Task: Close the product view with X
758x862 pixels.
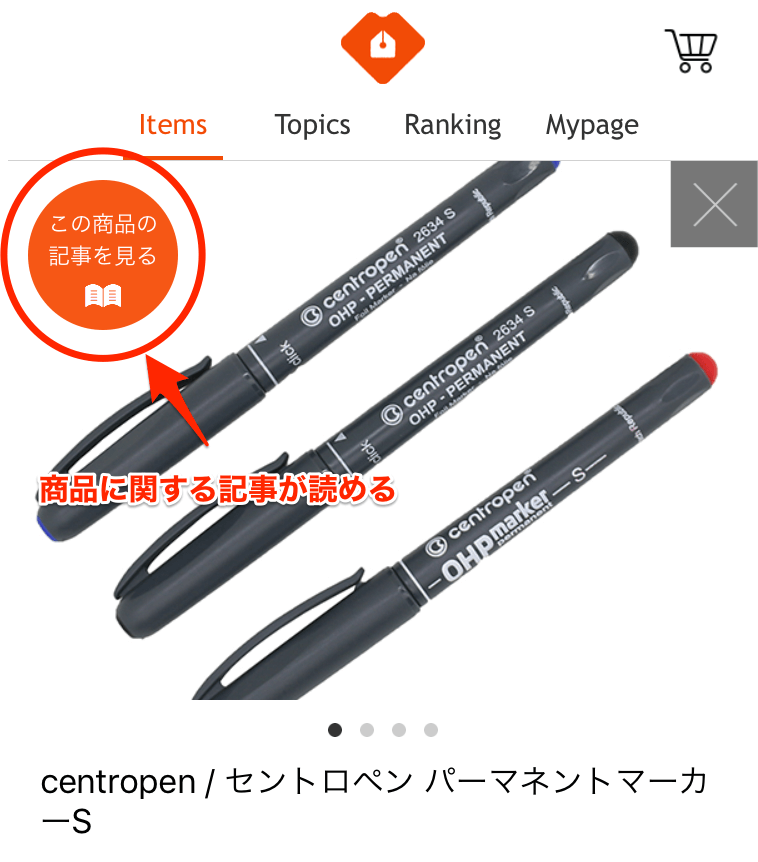Action: point(714,205)
